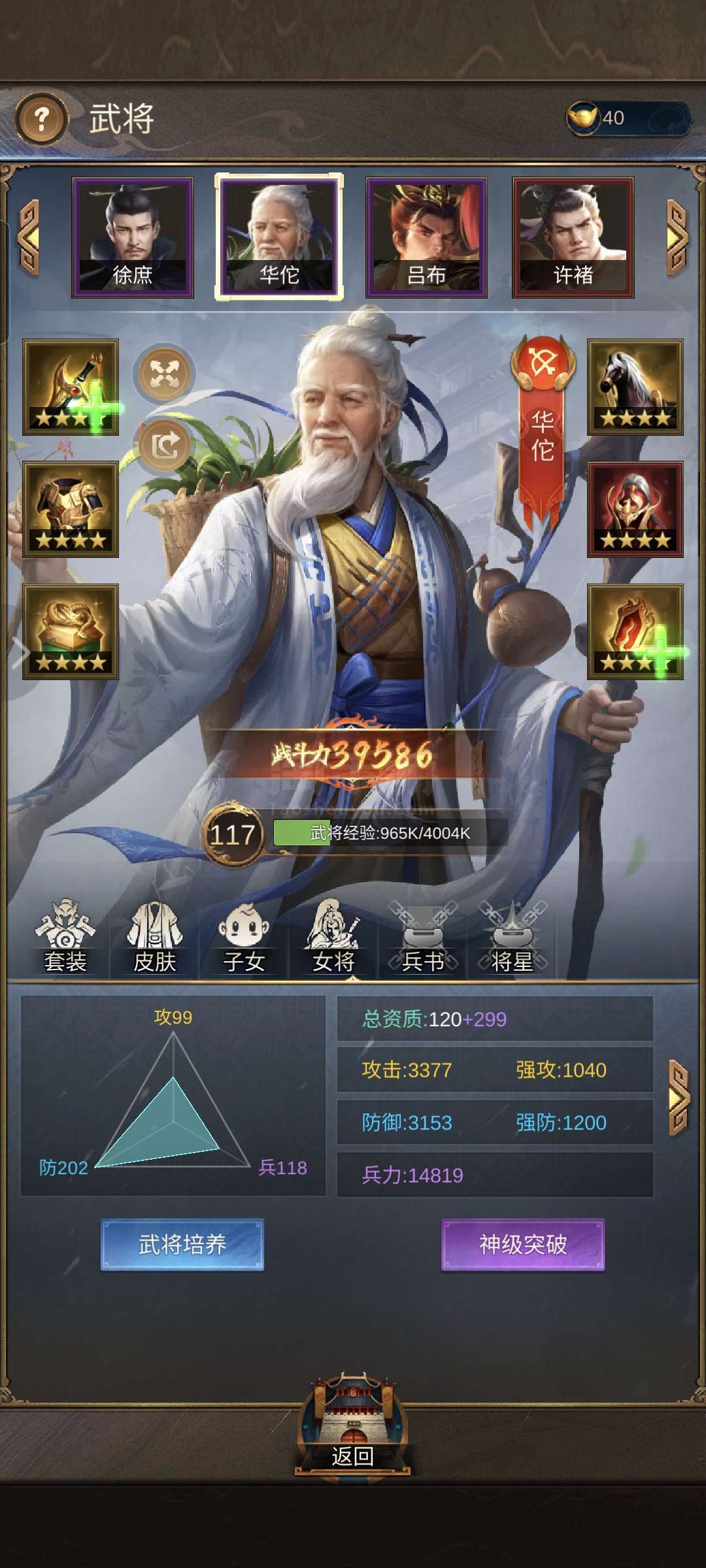The height and width of the screenshot is (1568, 706).
Task: Open the 皮肤 skins menu
Action: pos(155,938)
